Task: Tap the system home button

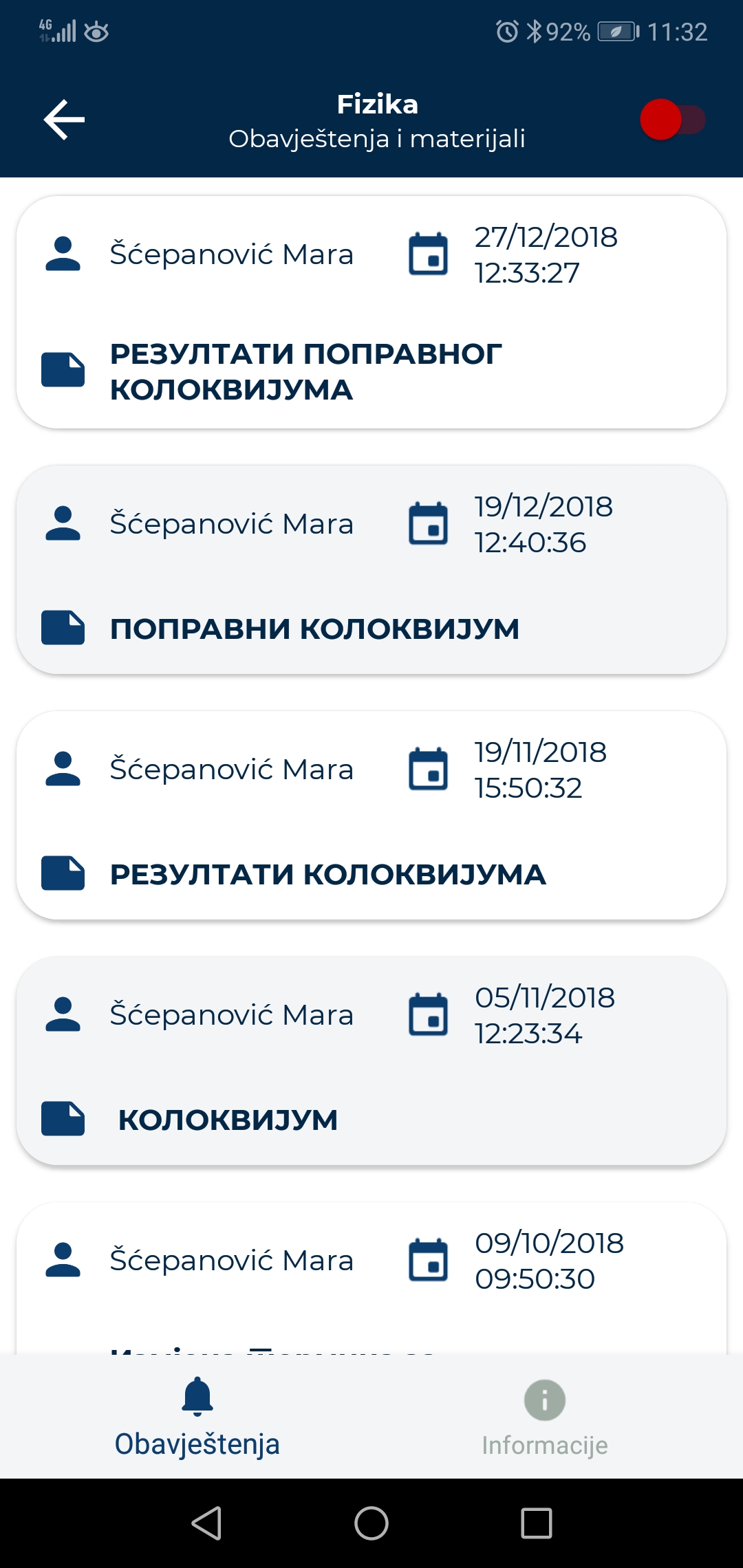Action: coord(371,1523)
